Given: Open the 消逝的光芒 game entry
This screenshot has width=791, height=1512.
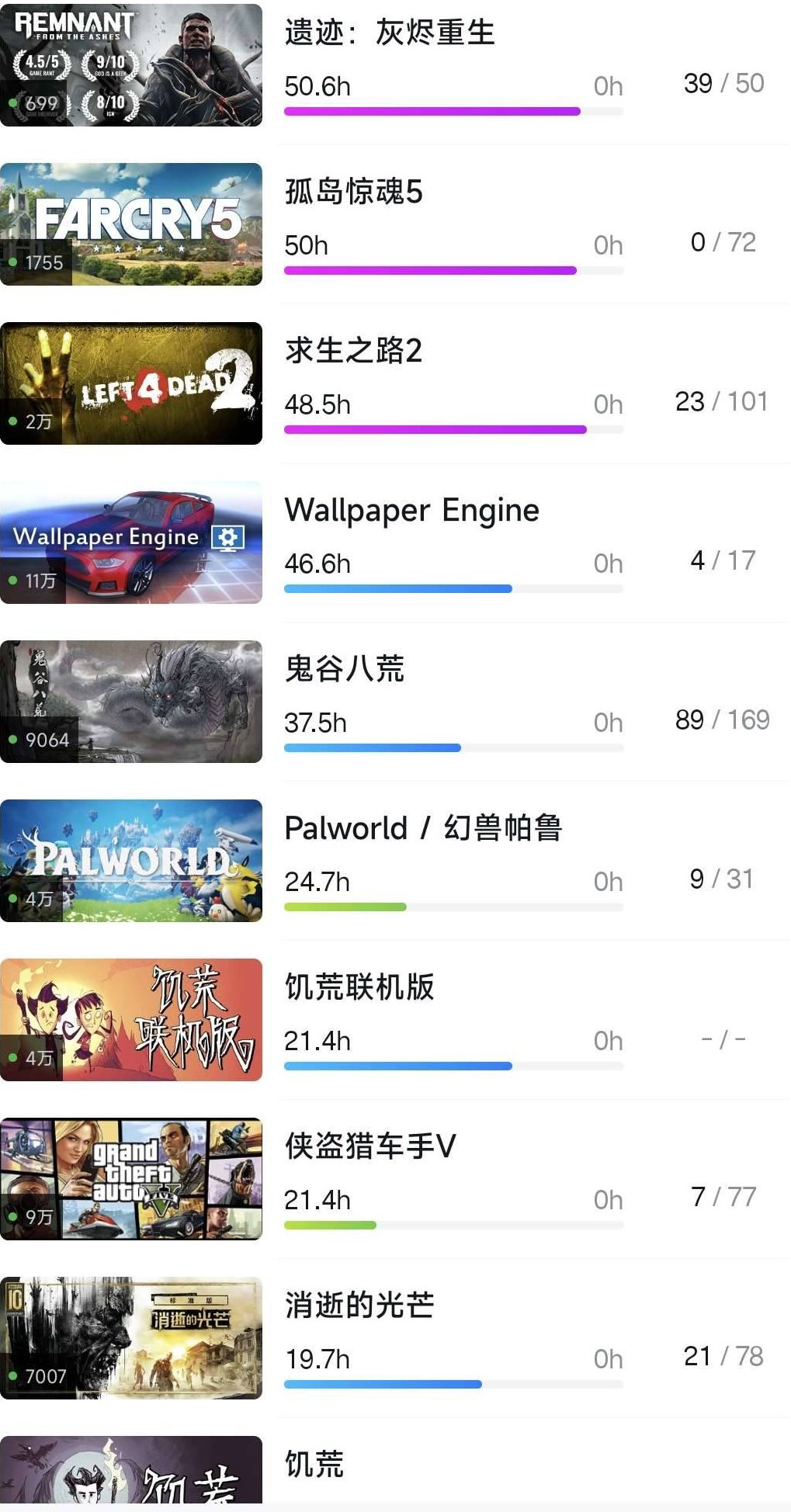Looking at the screenshot, I should 359,1306.
